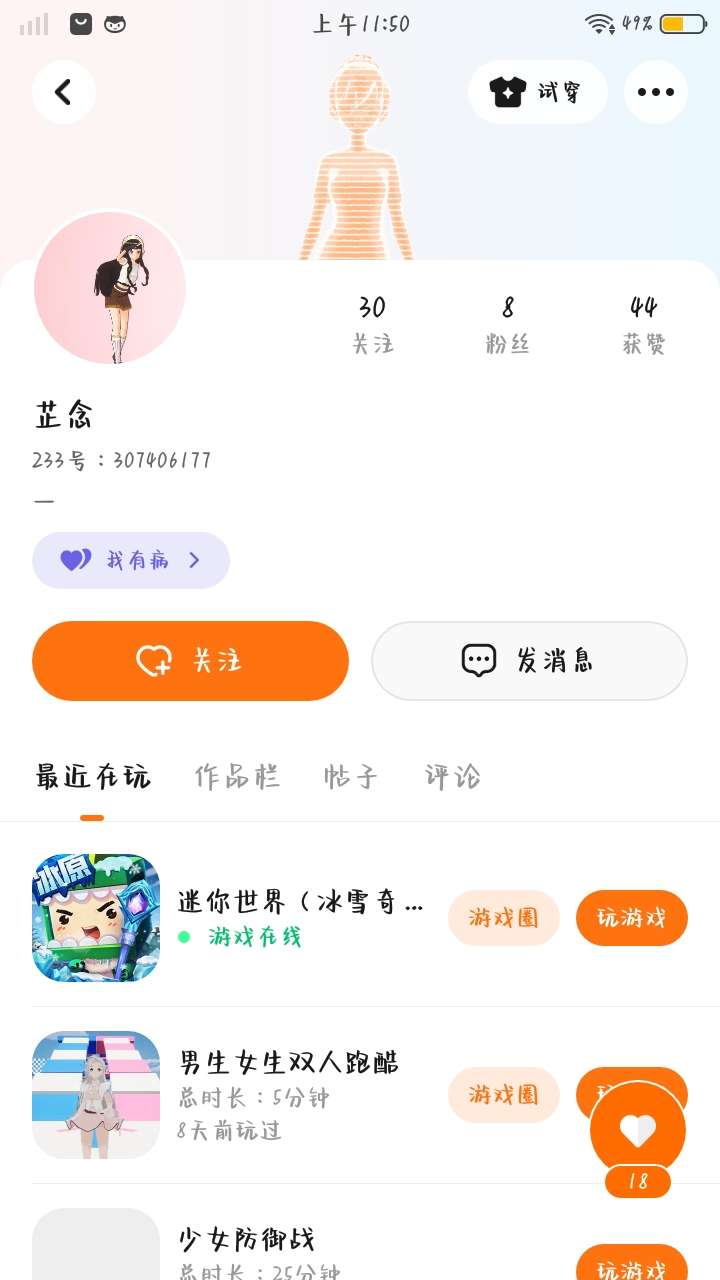Tap the floating heart like button
This screenshot has height=1280, width=720.
click(x=638, y=1130)
